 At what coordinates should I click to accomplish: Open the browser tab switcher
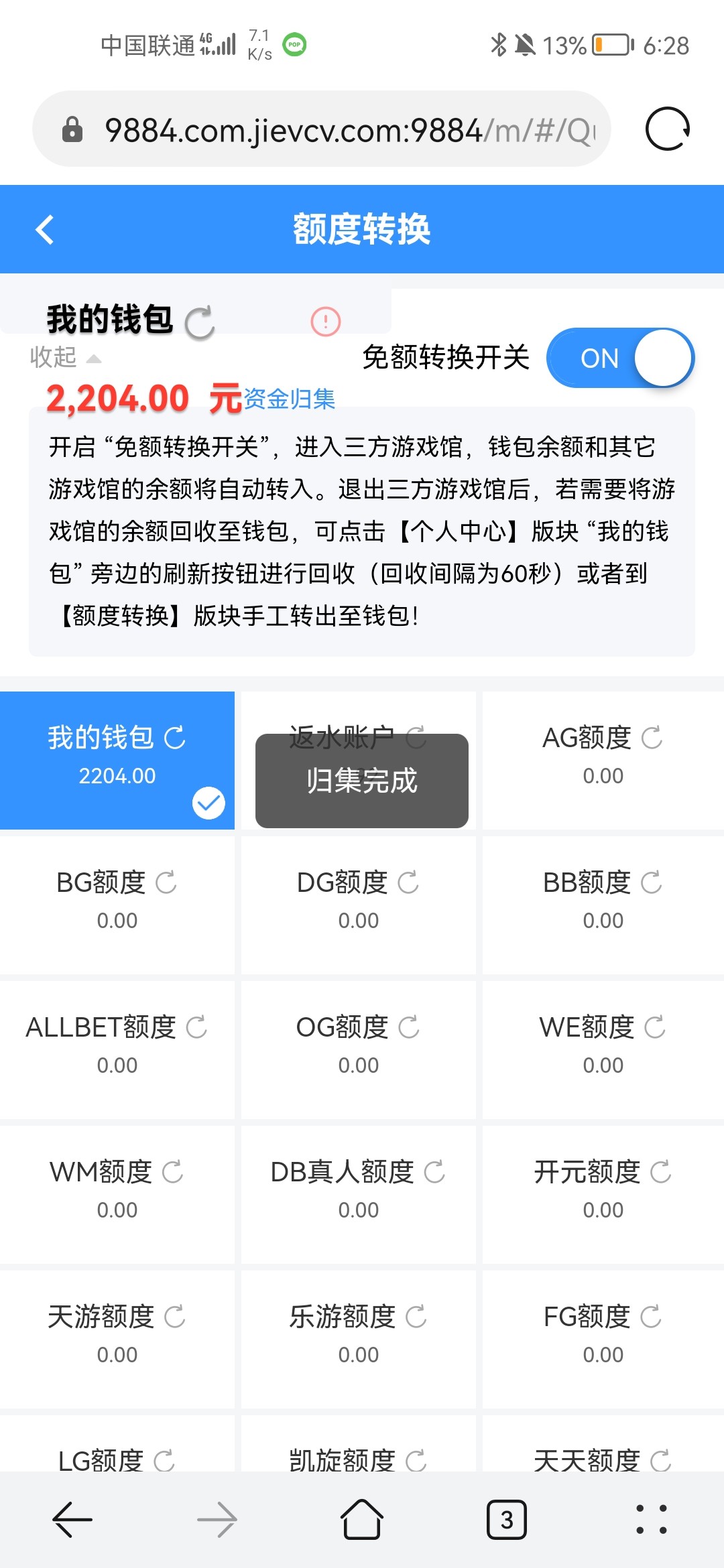507,1520
